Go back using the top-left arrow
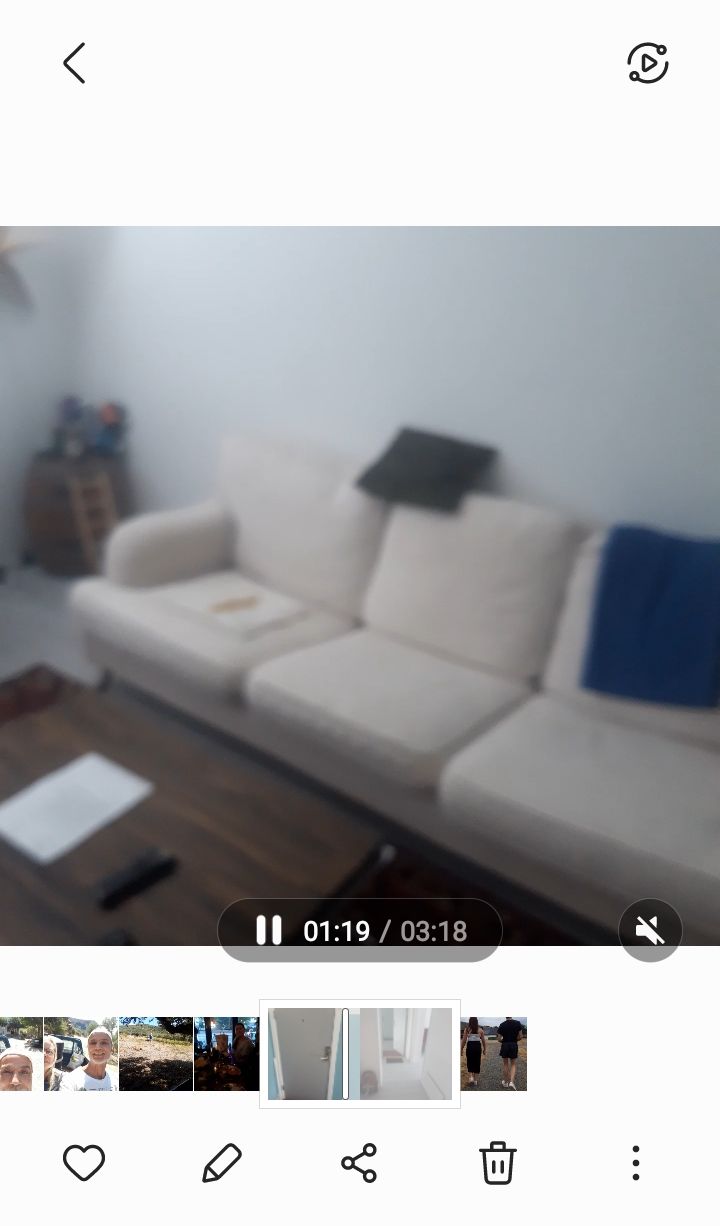The image size is (720, 1226). [75, 63]
